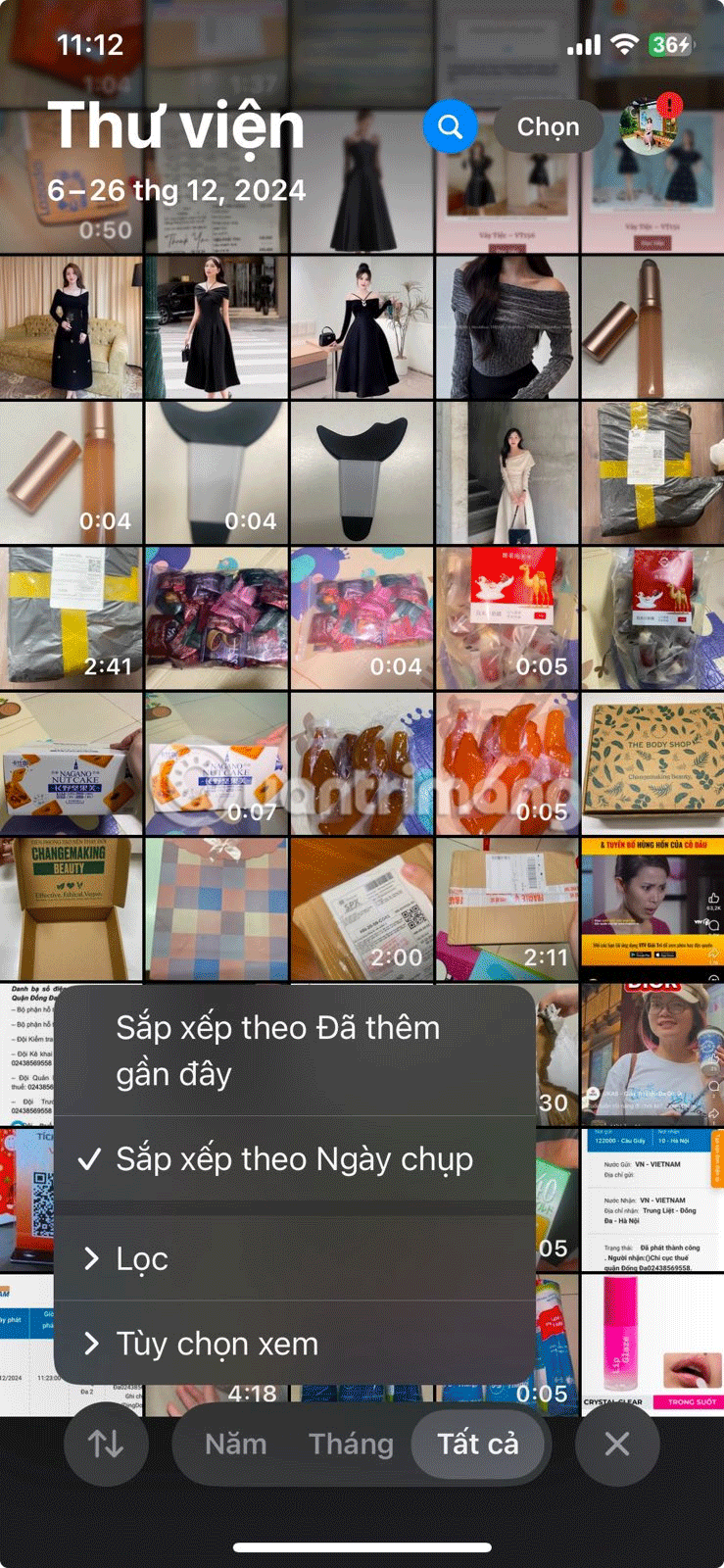Close the bottom view bar
The width and height of the screenshot is (724, 1568).
coord(617,1444)
